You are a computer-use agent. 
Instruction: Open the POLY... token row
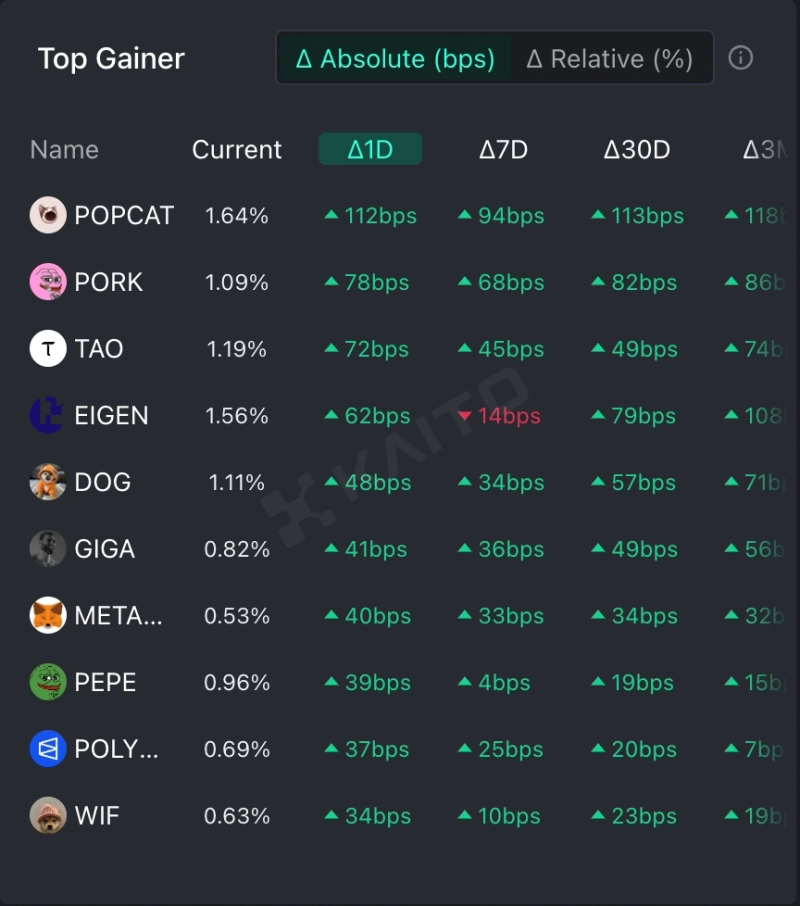[116, 749]
